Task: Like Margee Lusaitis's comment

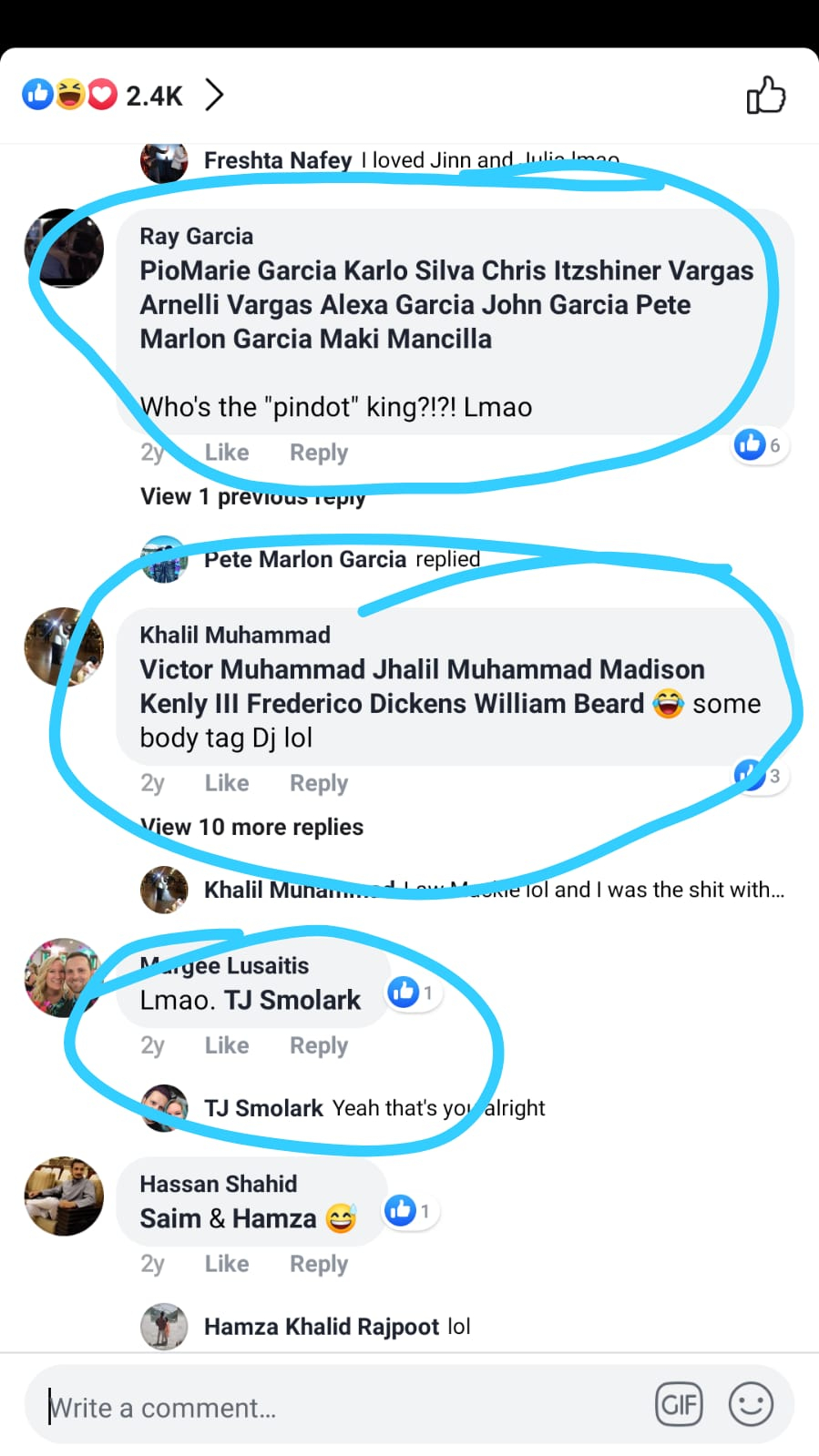Action: (226, 1045)
